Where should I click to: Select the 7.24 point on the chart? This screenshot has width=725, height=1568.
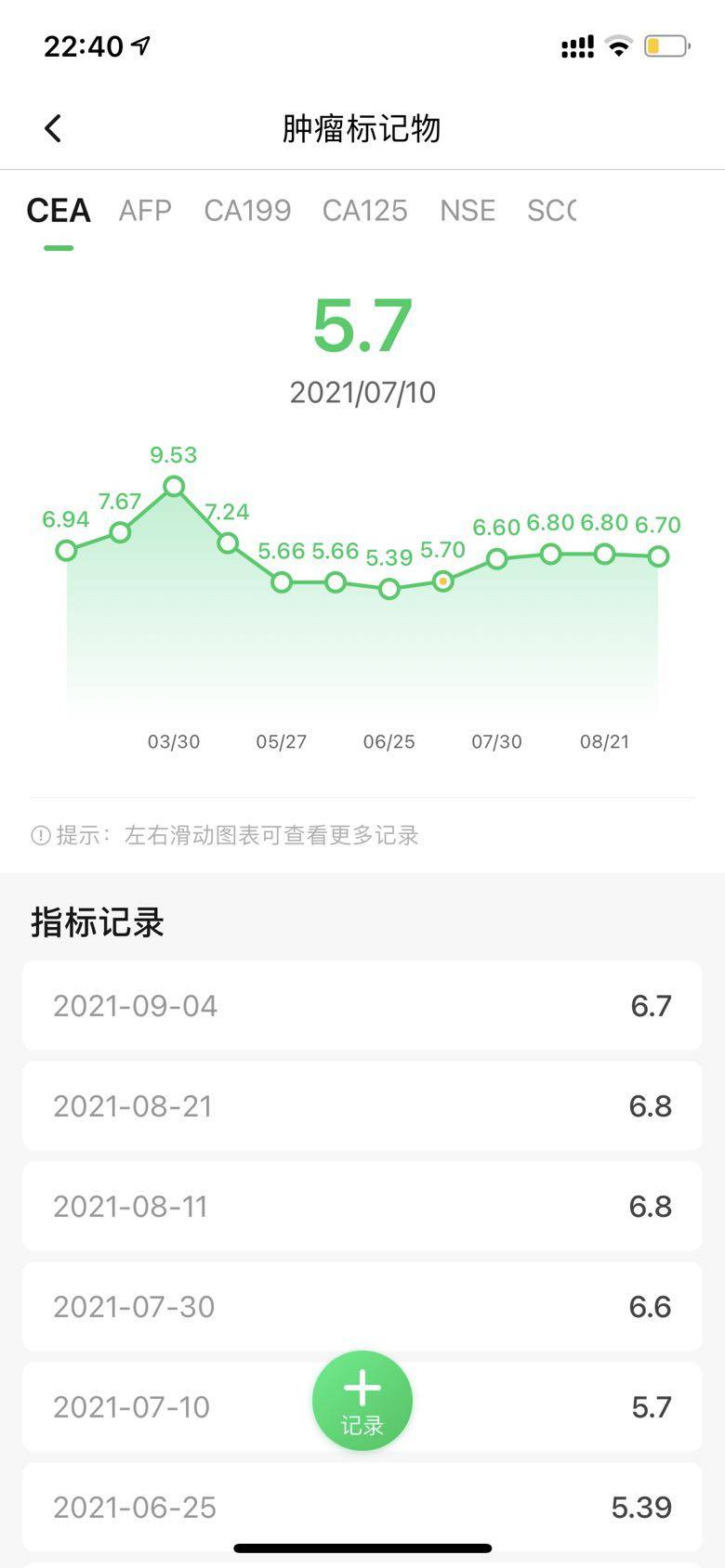click(x=228, y=543)
